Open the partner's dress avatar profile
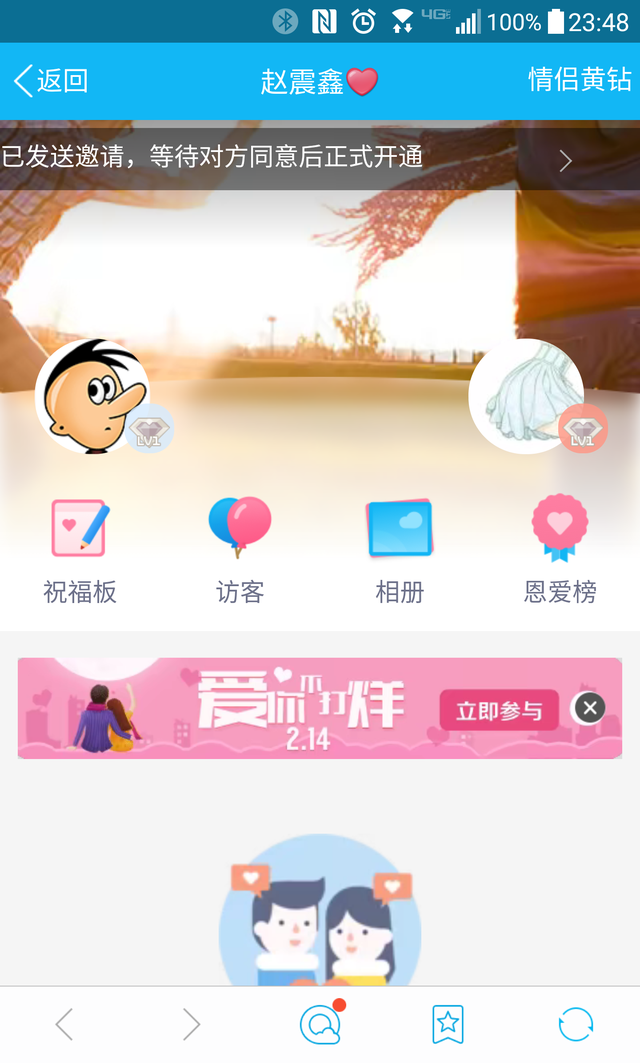Image resolution: width=640 pixels, height=1063 pixels. point(526,396)
